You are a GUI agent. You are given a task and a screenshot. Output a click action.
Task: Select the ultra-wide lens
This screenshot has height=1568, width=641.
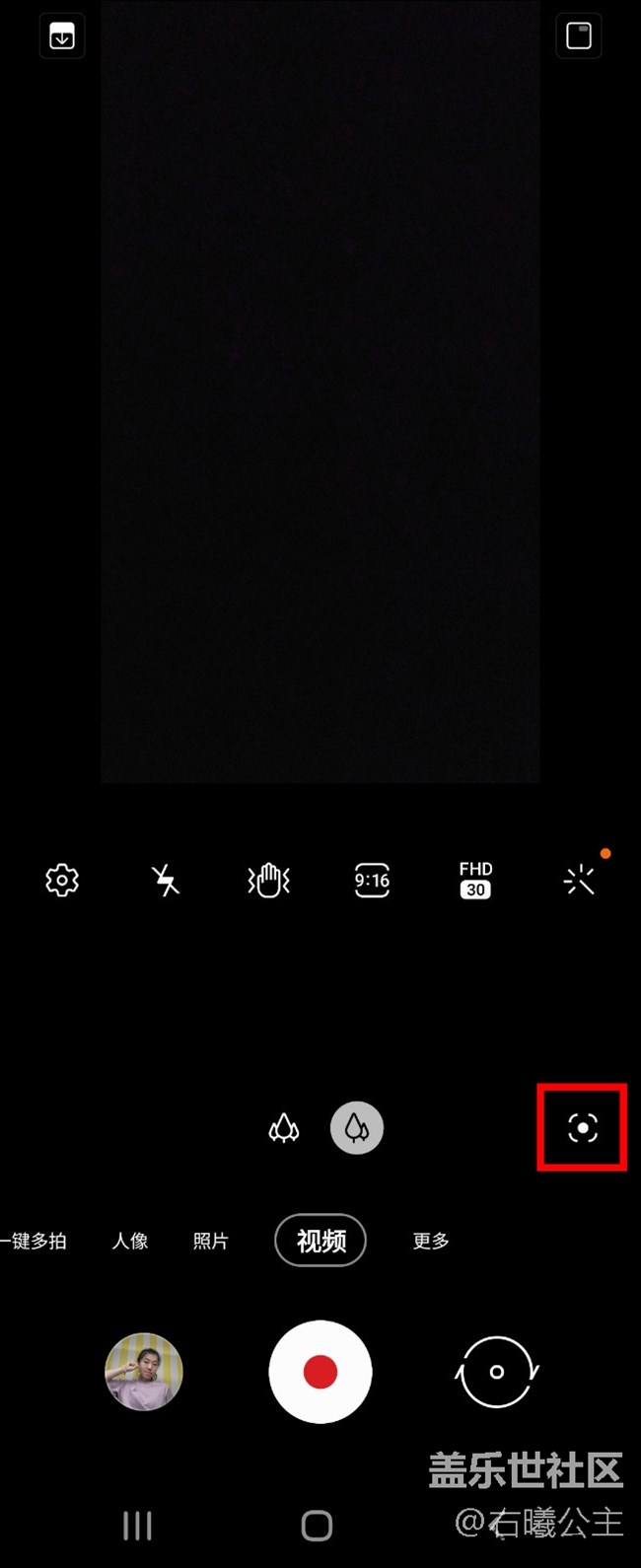point(284,1128)
